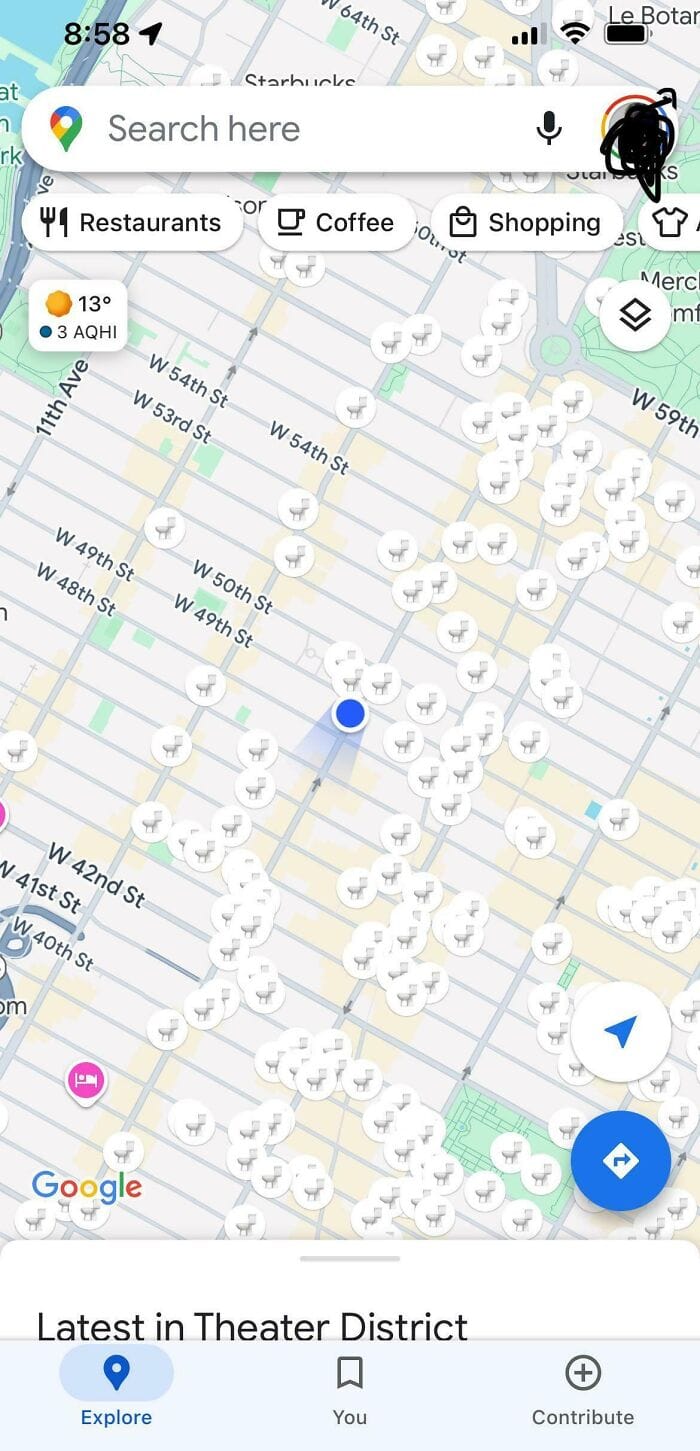Select the Explore tab
Viewport: 700px width, 1451px height.
click(117, 1390)
